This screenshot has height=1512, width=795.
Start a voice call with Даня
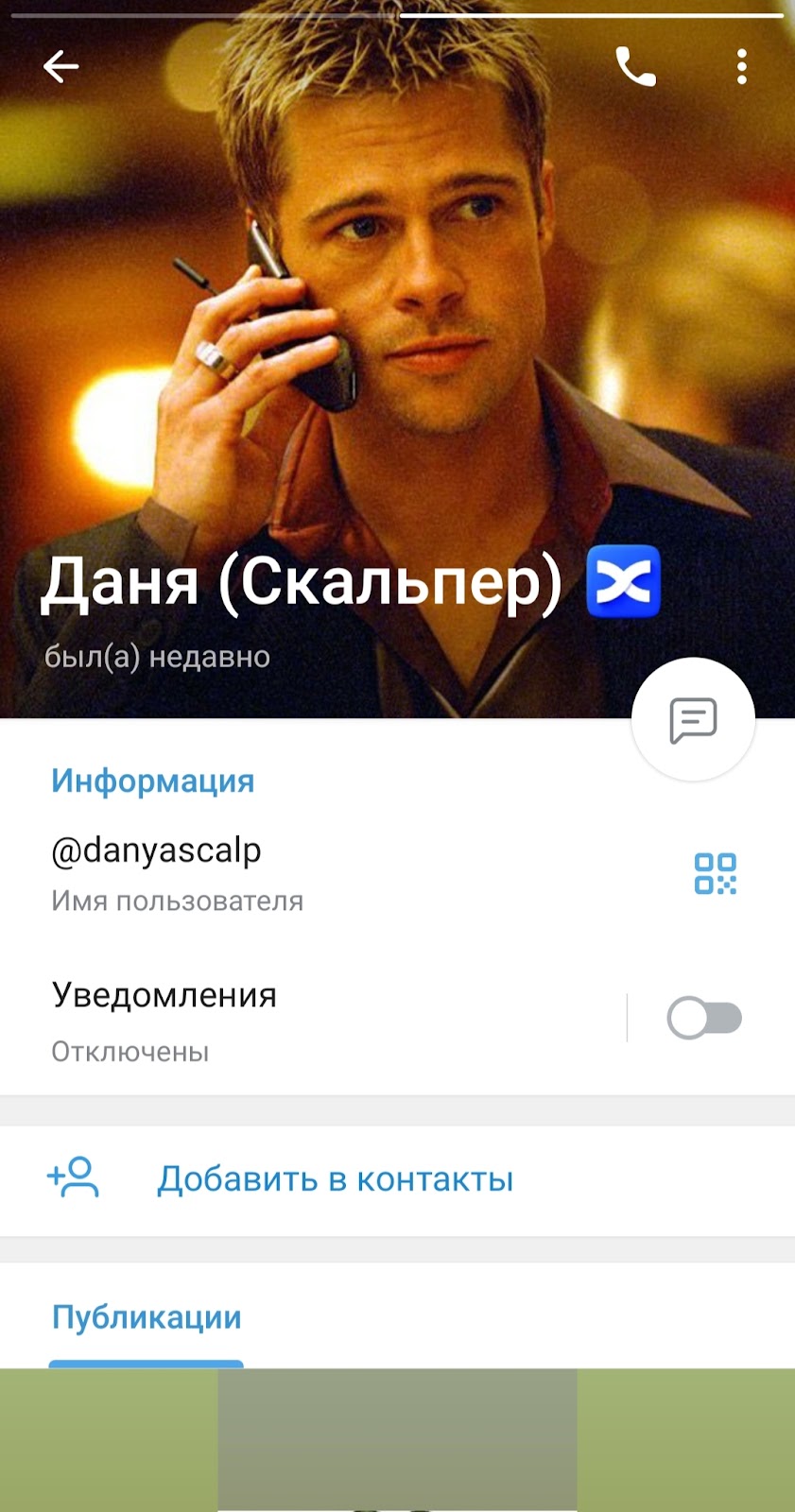(635, 66)
